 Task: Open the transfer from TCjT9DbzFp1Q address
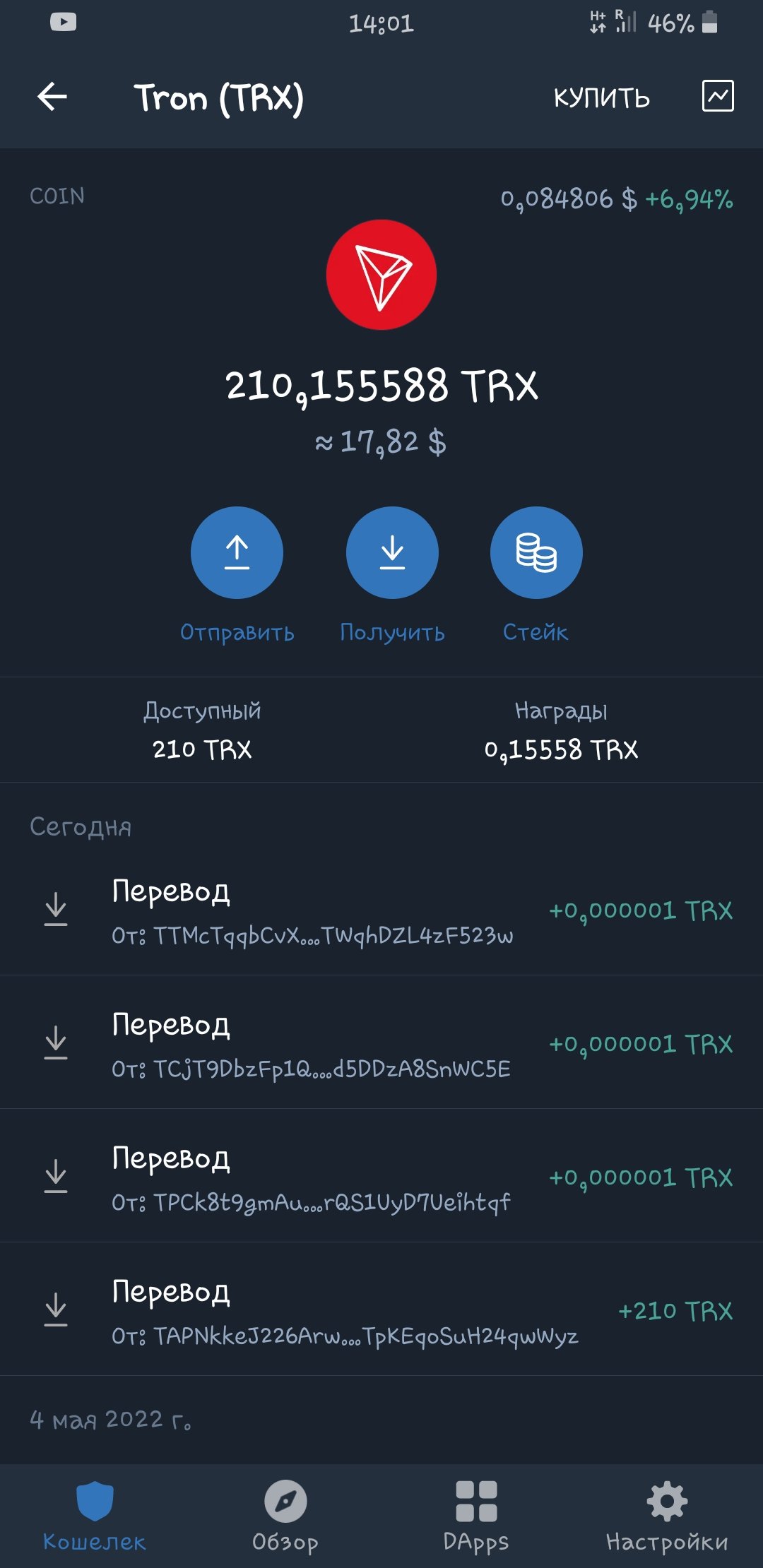381,1043
